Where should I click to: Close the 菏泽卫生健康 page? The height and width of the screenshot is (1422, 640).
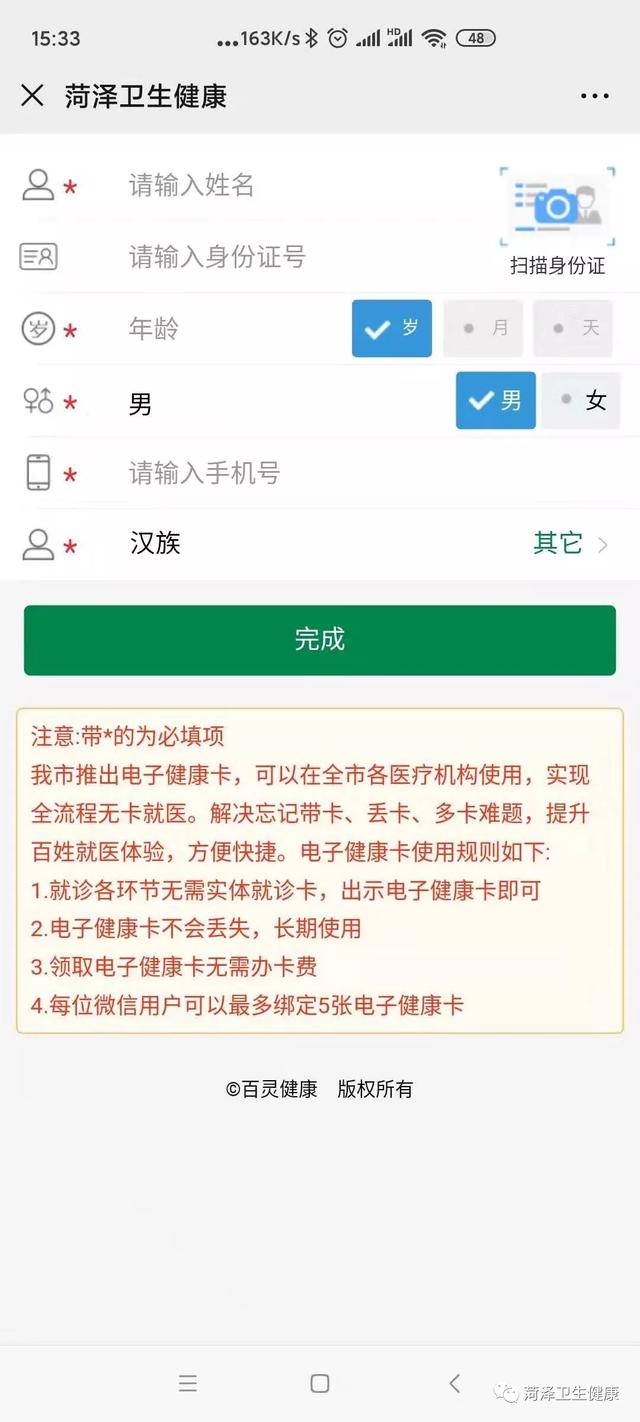tap(33, 96)
